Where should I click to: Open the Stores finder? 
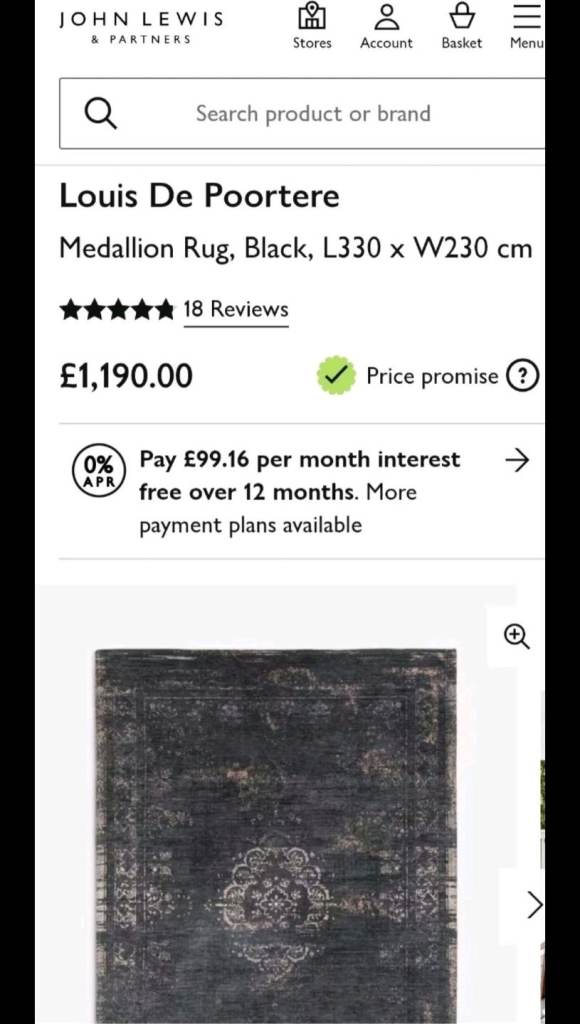coord(312,26)
